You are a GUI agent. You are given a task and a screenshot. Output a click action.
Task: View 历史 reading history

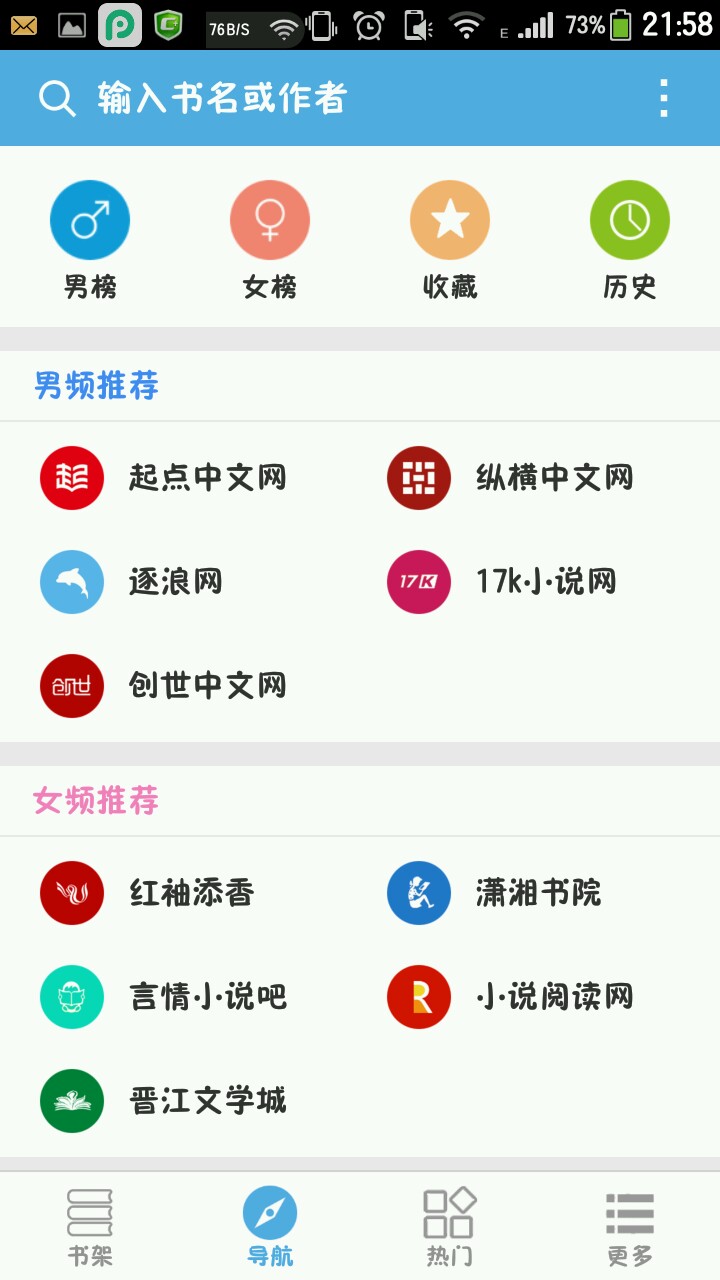click(630, 240)
